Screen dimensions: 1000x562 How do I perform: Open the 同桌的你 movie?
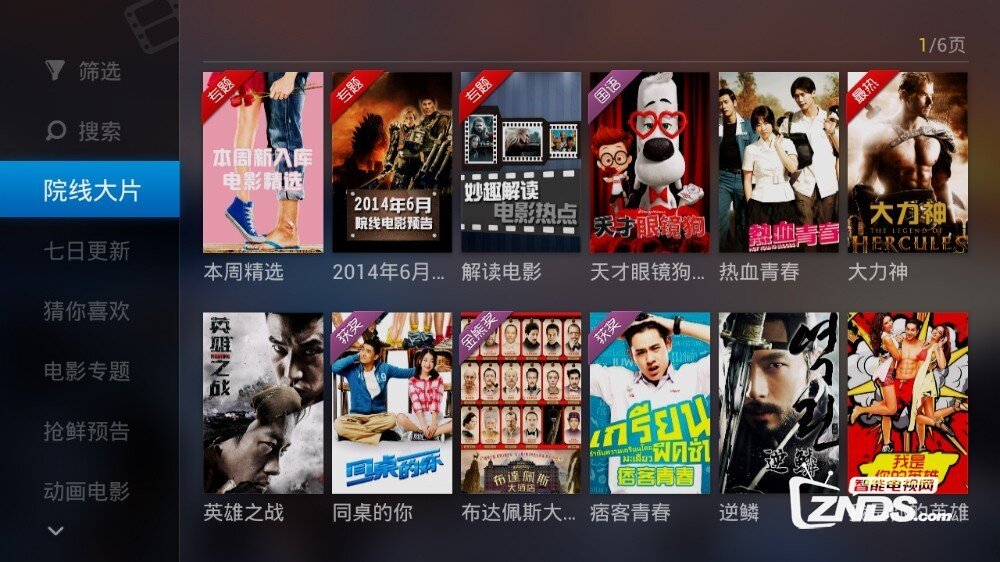tap(392, 403)
